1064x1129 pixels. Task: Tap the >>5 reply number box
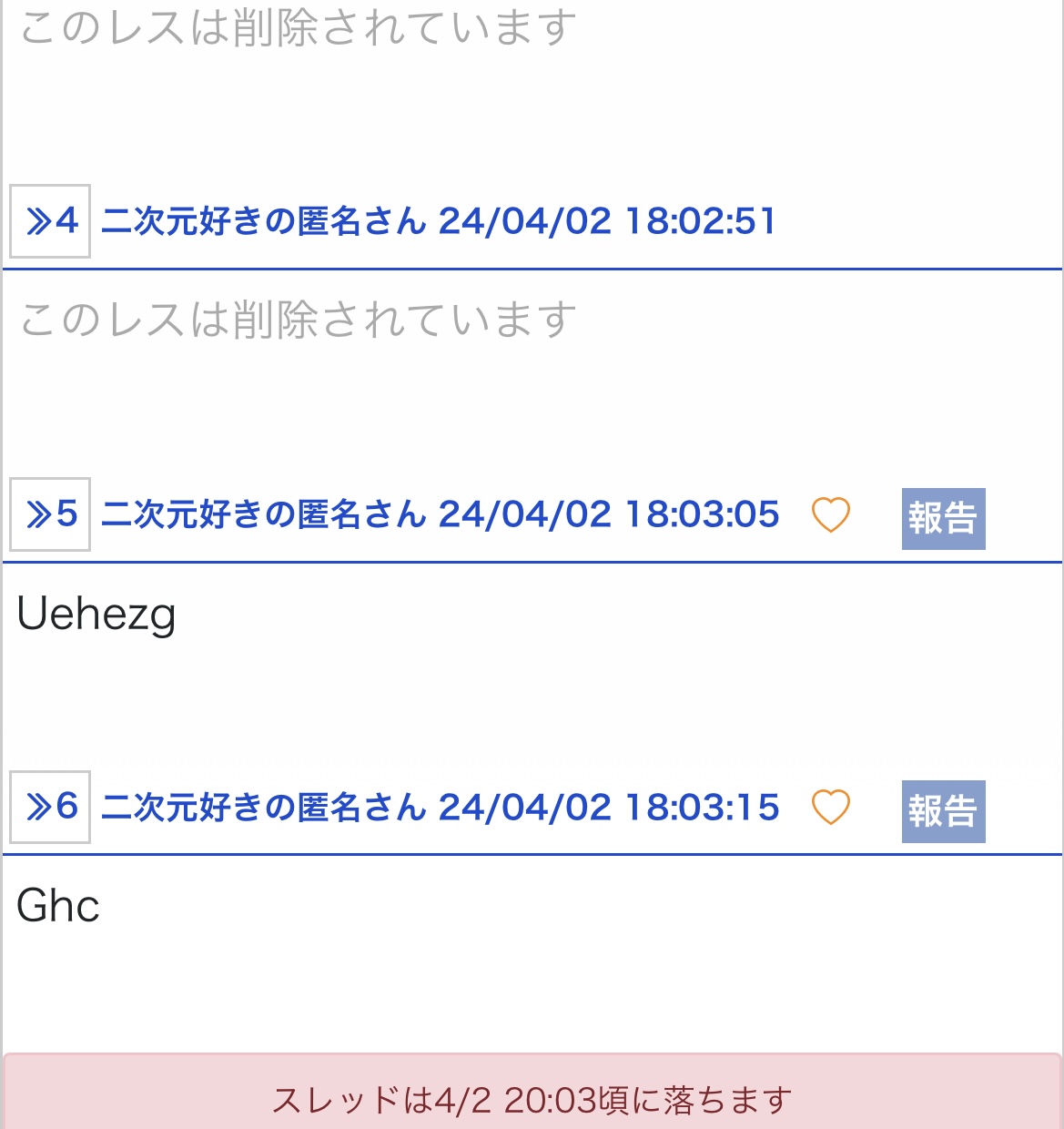(x=50, y=514)
